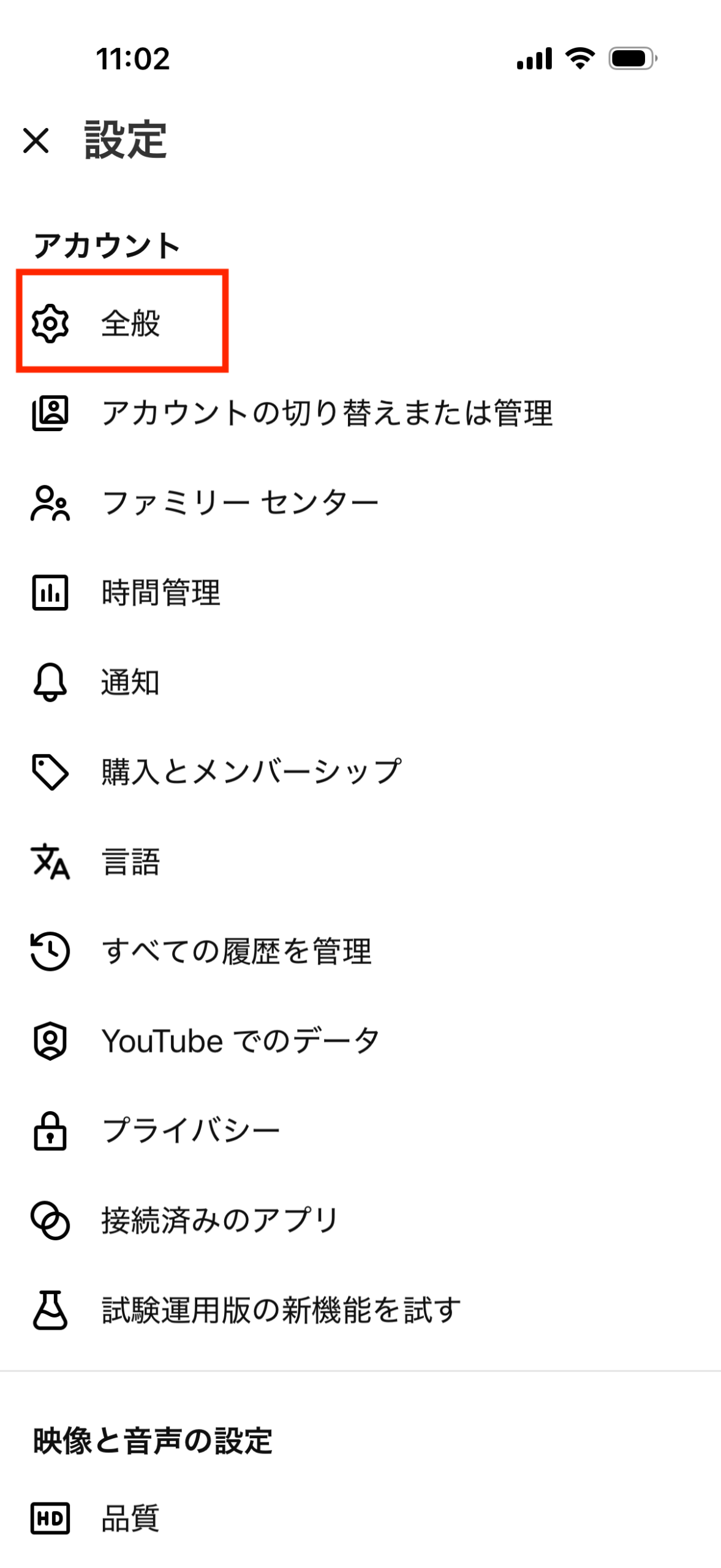Open プライバシー settings
721x1568 pixels.
[191, 1130]
